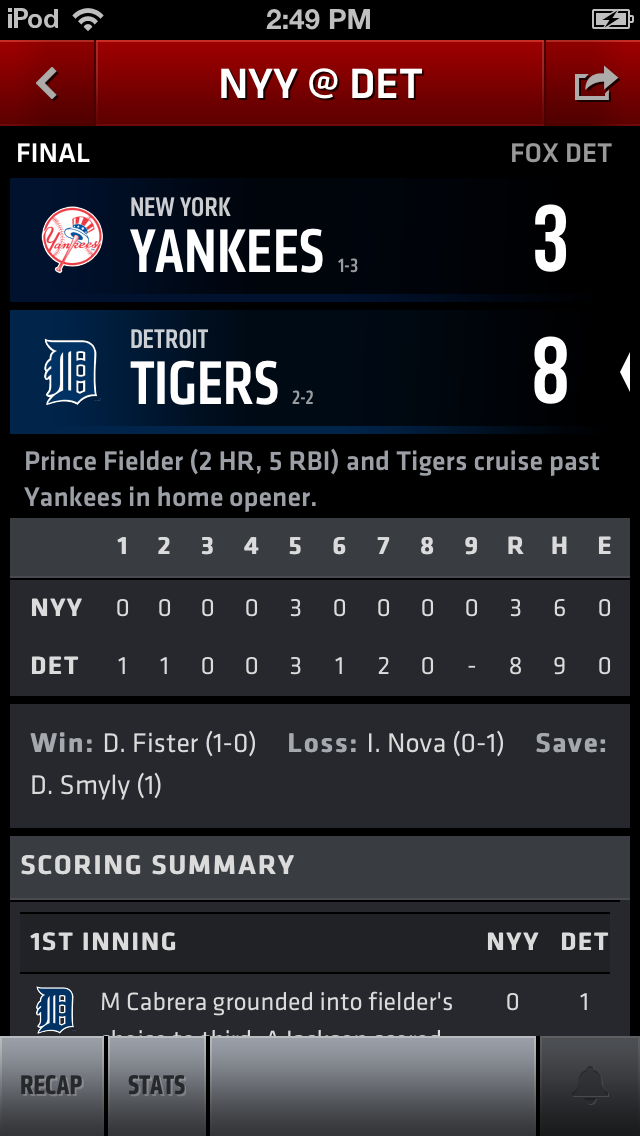The image size is (640, 1136).
Task: Open game alerts with the bell icon
Action: pos(590,1086)
